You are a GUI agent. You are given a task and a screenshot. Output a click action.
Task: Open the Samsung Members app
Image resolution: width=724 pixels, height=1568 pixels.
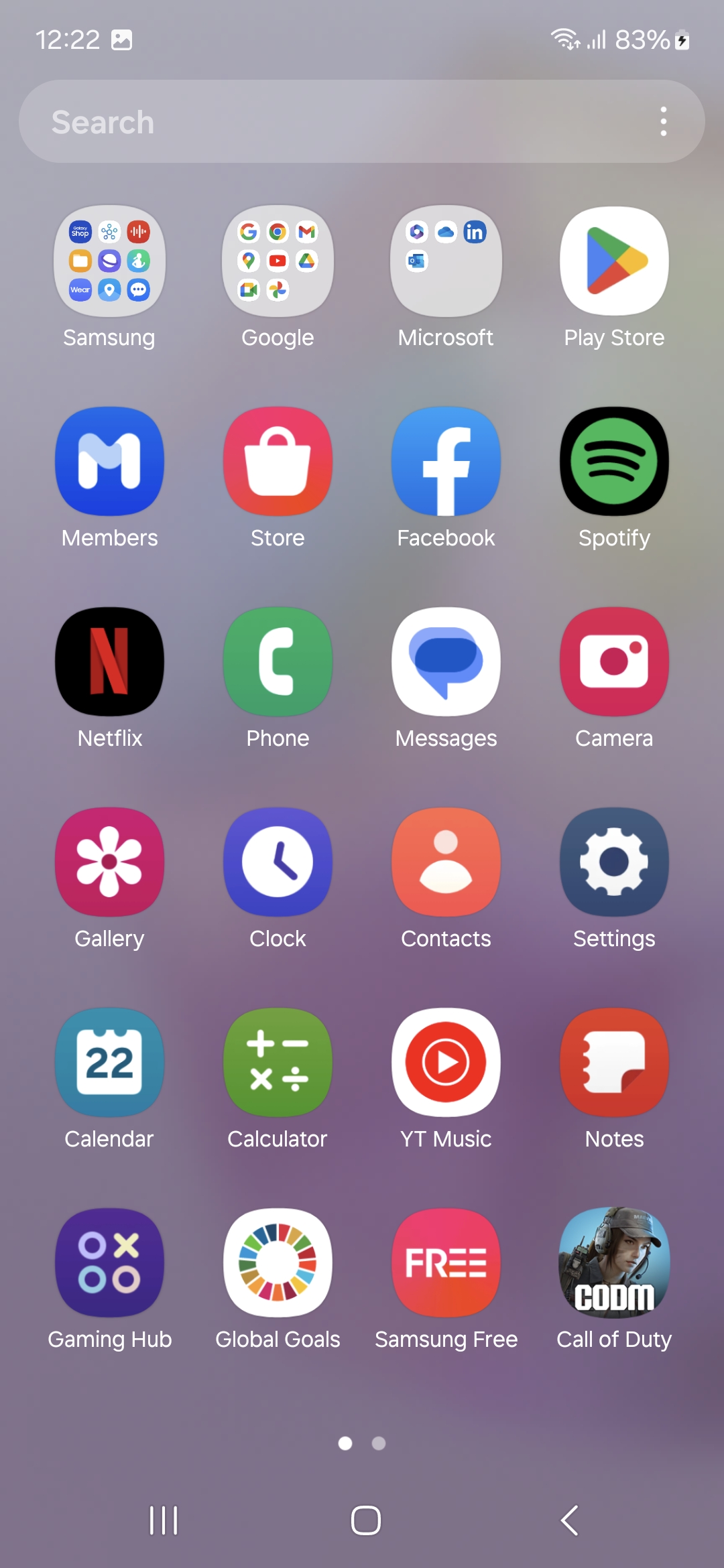coord(109,461)
